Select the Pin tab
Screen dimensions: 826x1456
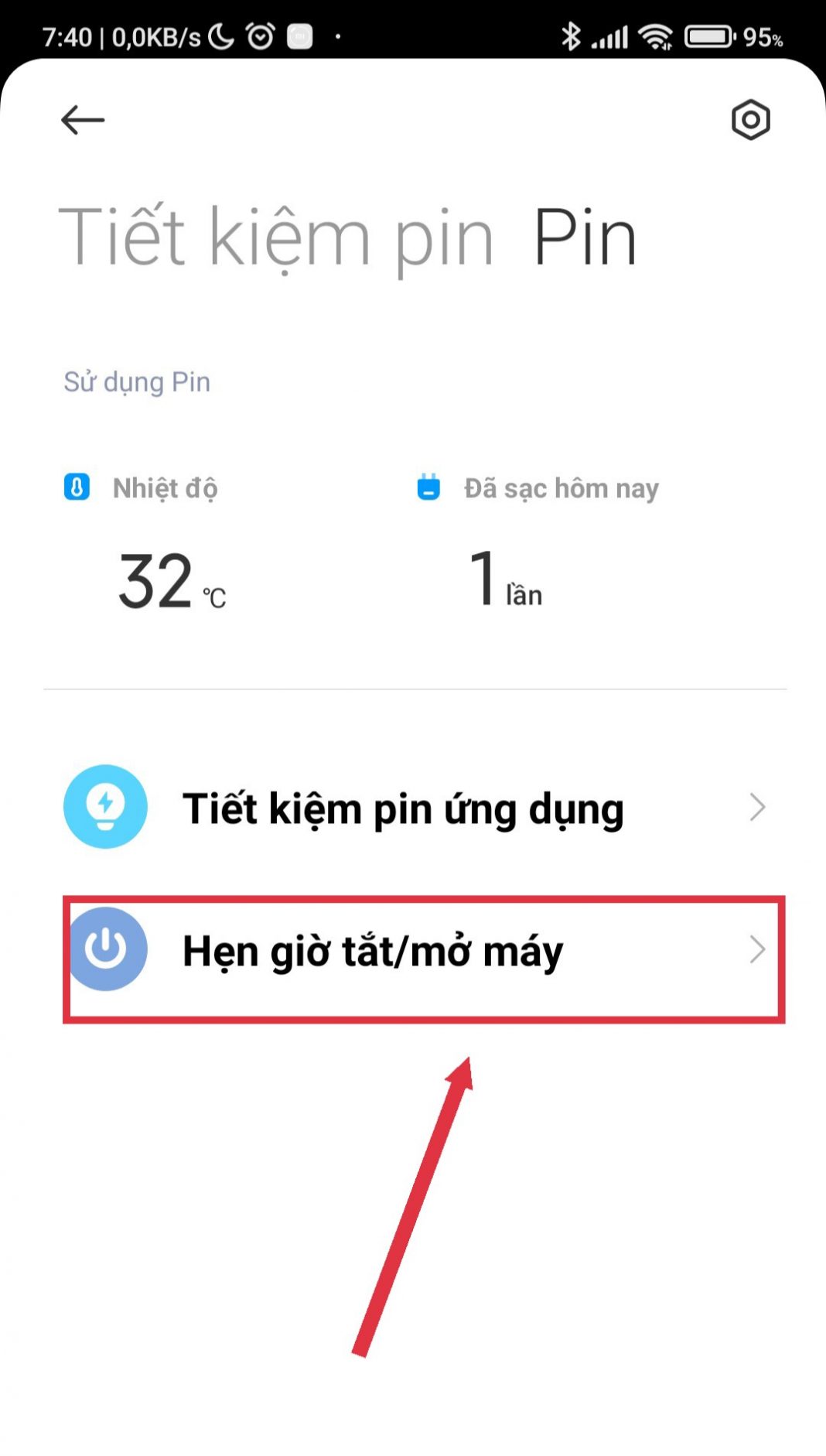pyautogui.click(x=585, y=238)
